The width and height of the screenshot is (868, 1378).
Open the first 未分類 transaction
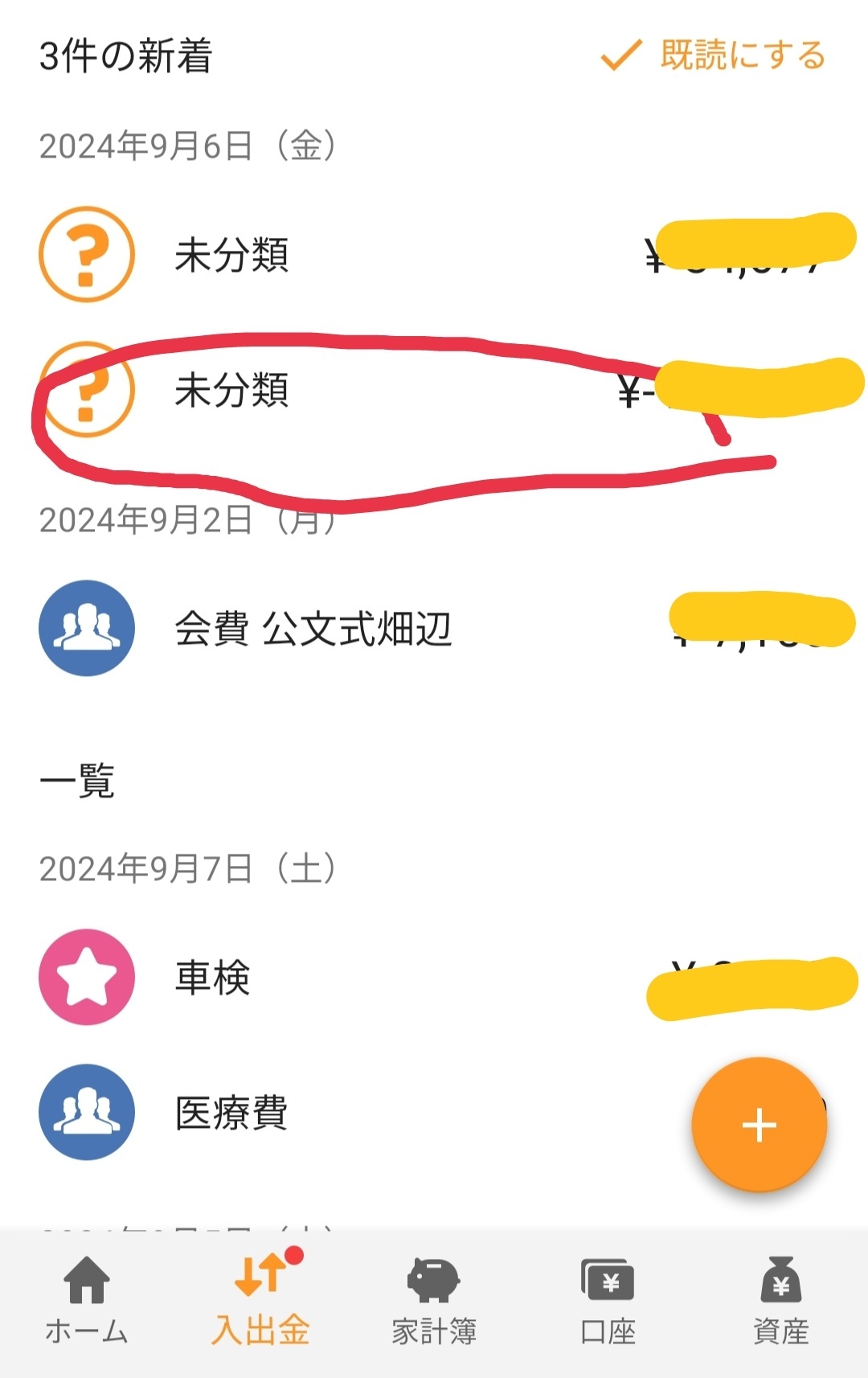[434, 255]
